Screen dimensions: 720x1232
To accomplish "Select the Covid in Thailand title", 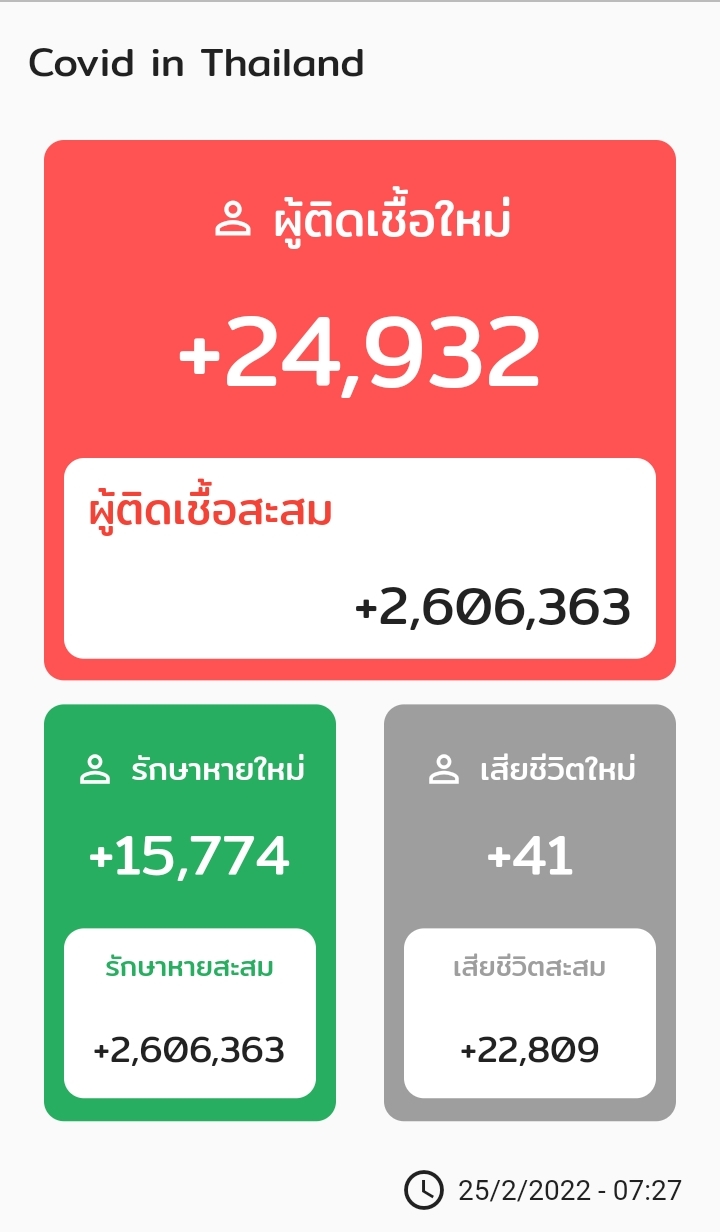I will coord(197,64).
